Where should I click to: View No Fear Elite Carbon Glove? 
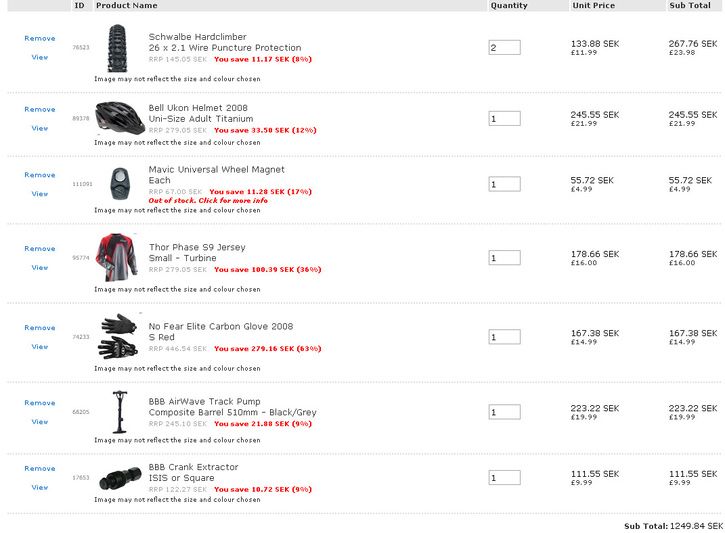point(40,346)
